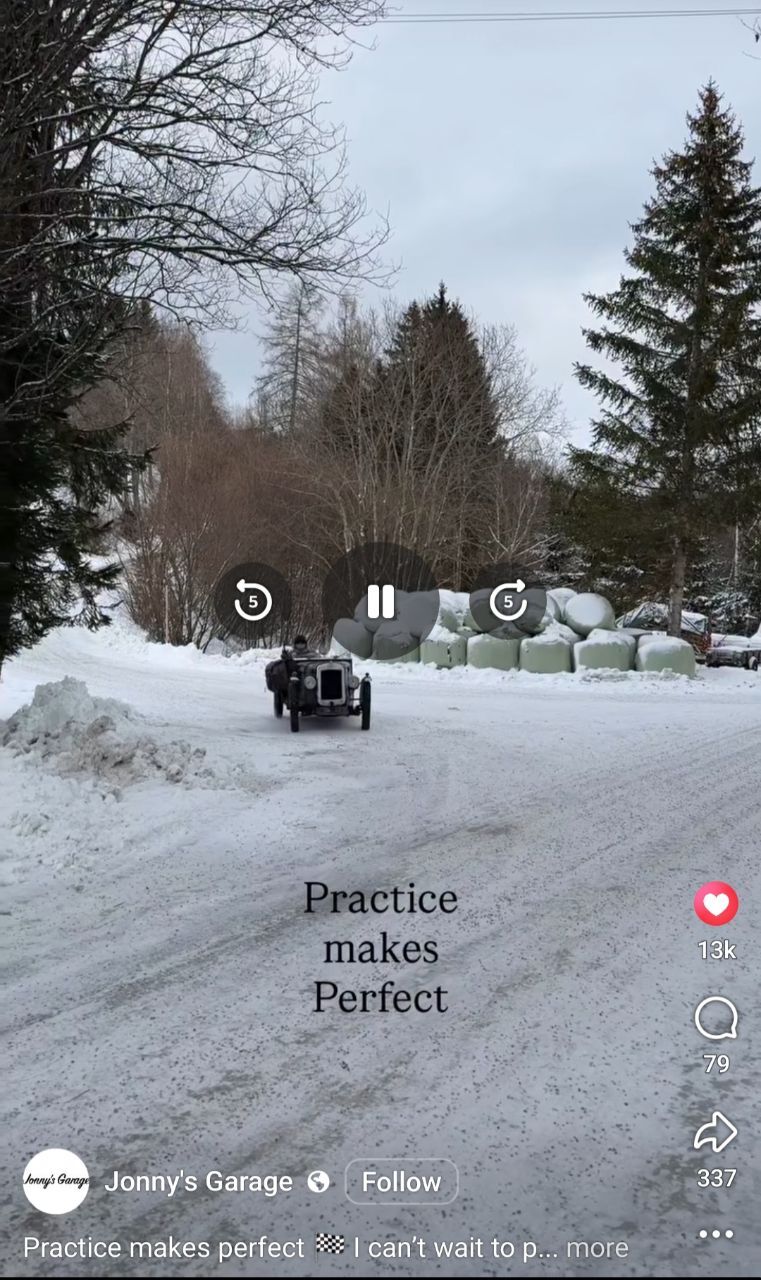Expand the caption with more
The height and width of the screenshot is (1280, 761).
pyautogui.click(x=597, y=1248)
